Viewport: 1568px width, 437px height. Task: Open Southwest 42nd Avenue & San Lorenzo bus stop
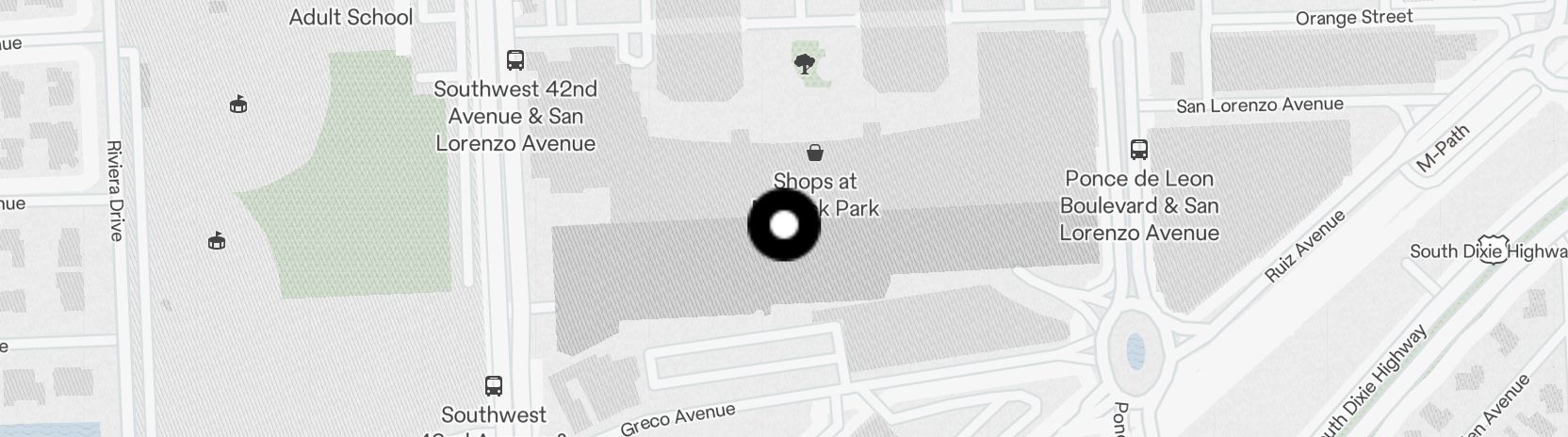point(514,60)
